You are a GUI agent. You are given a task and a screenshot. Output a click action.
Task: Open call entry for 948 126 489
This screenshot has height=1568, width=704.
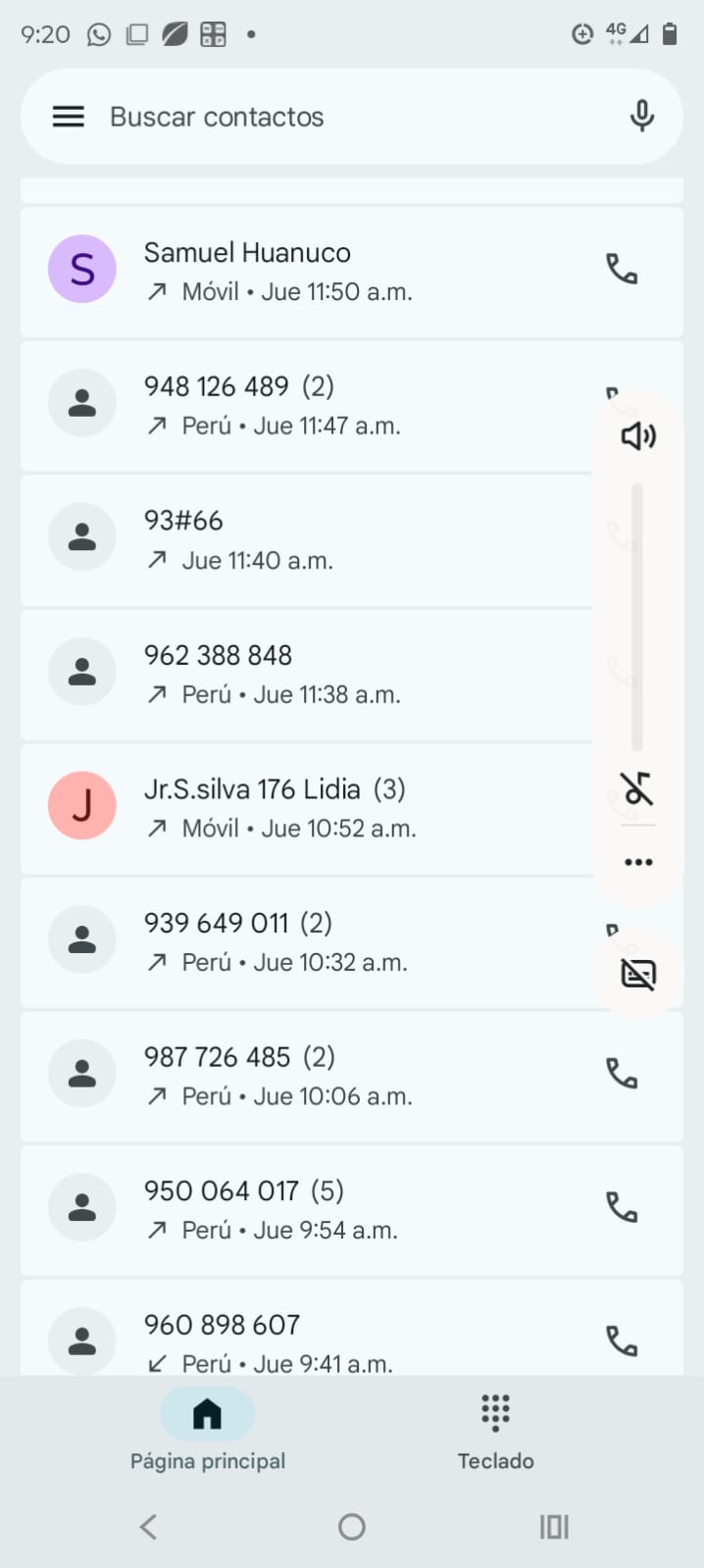point(294,405)
